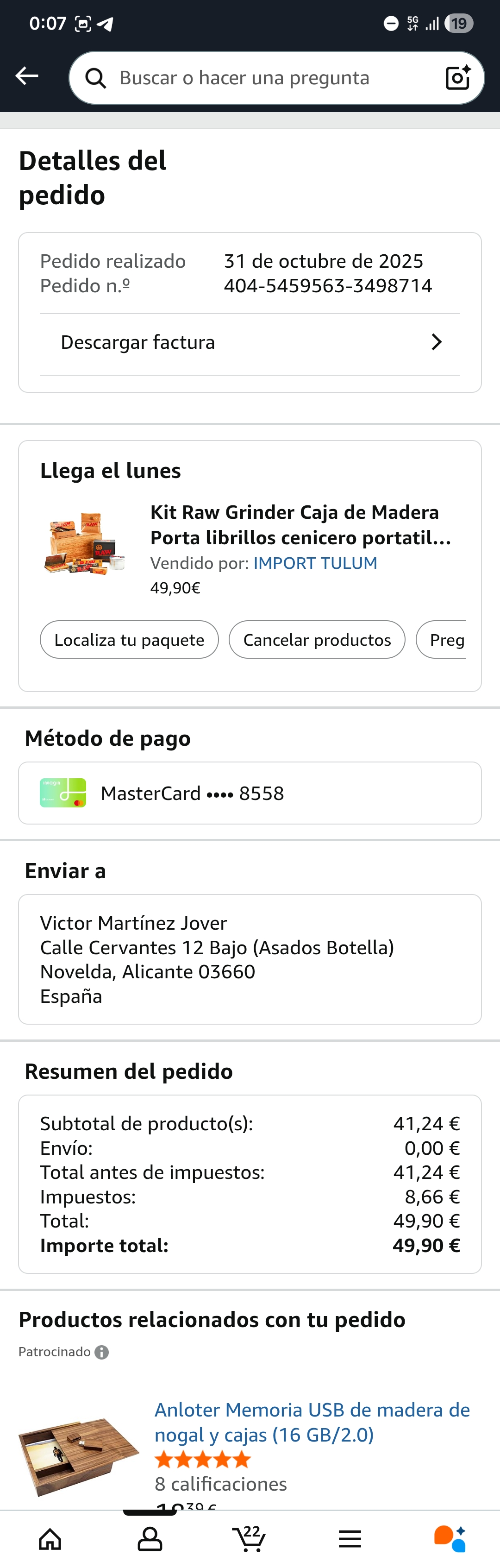500x1568 pixels.
Task: Visit the IMPORT TULUM seller page
Action: (x=315, y=563)
